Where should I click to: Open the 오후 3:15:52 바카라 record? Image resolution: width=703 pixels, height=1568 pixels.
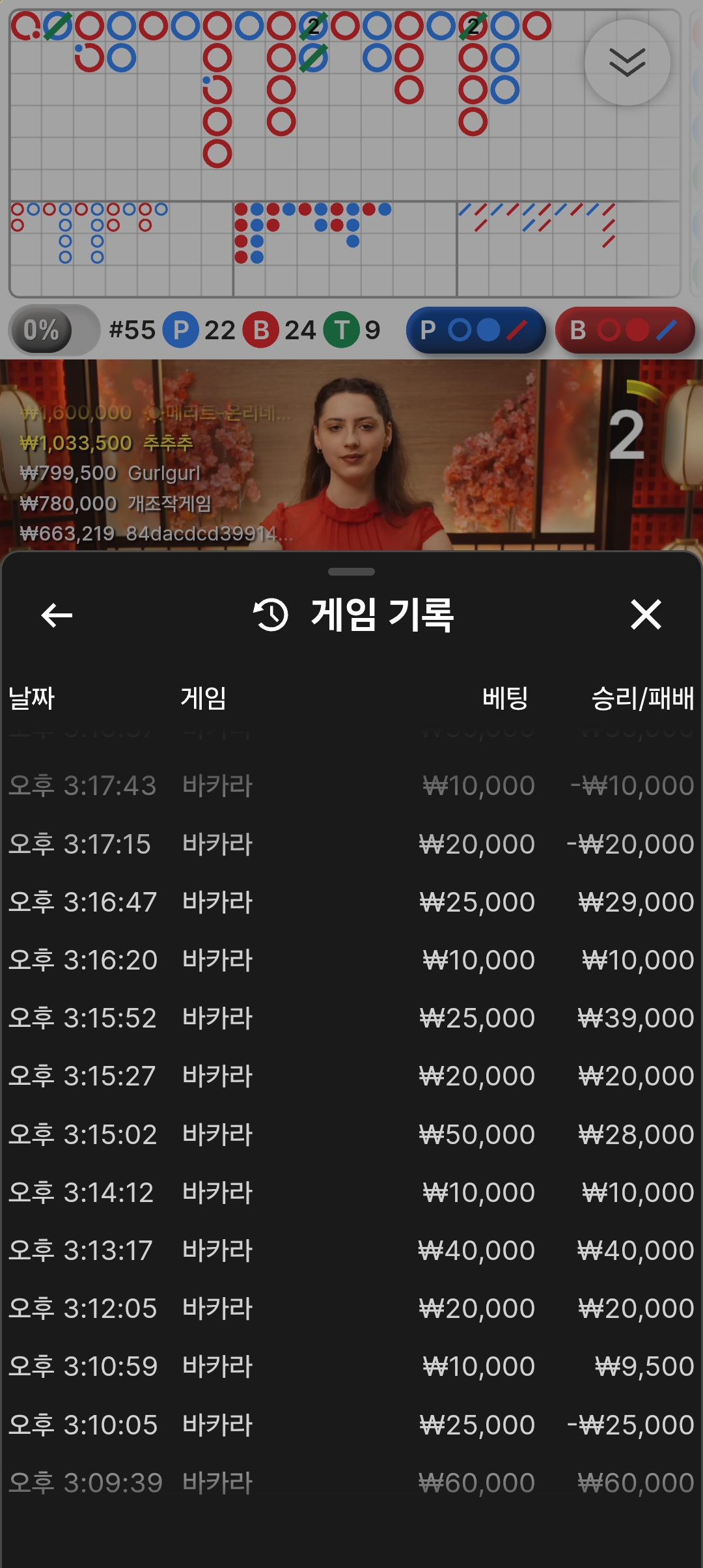(x=351, y=1018)
